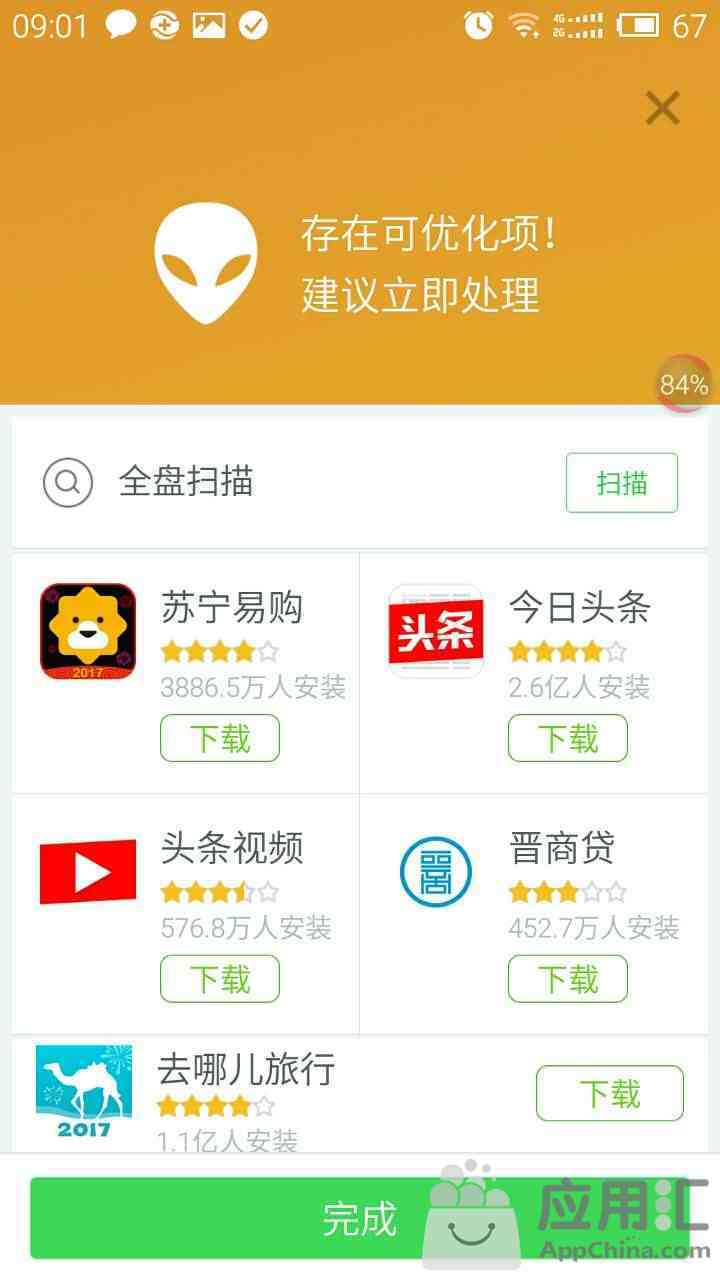Download 头条视频 app
The height and width of the screenshot is (1280, 720).
click(x=219, y=979)
